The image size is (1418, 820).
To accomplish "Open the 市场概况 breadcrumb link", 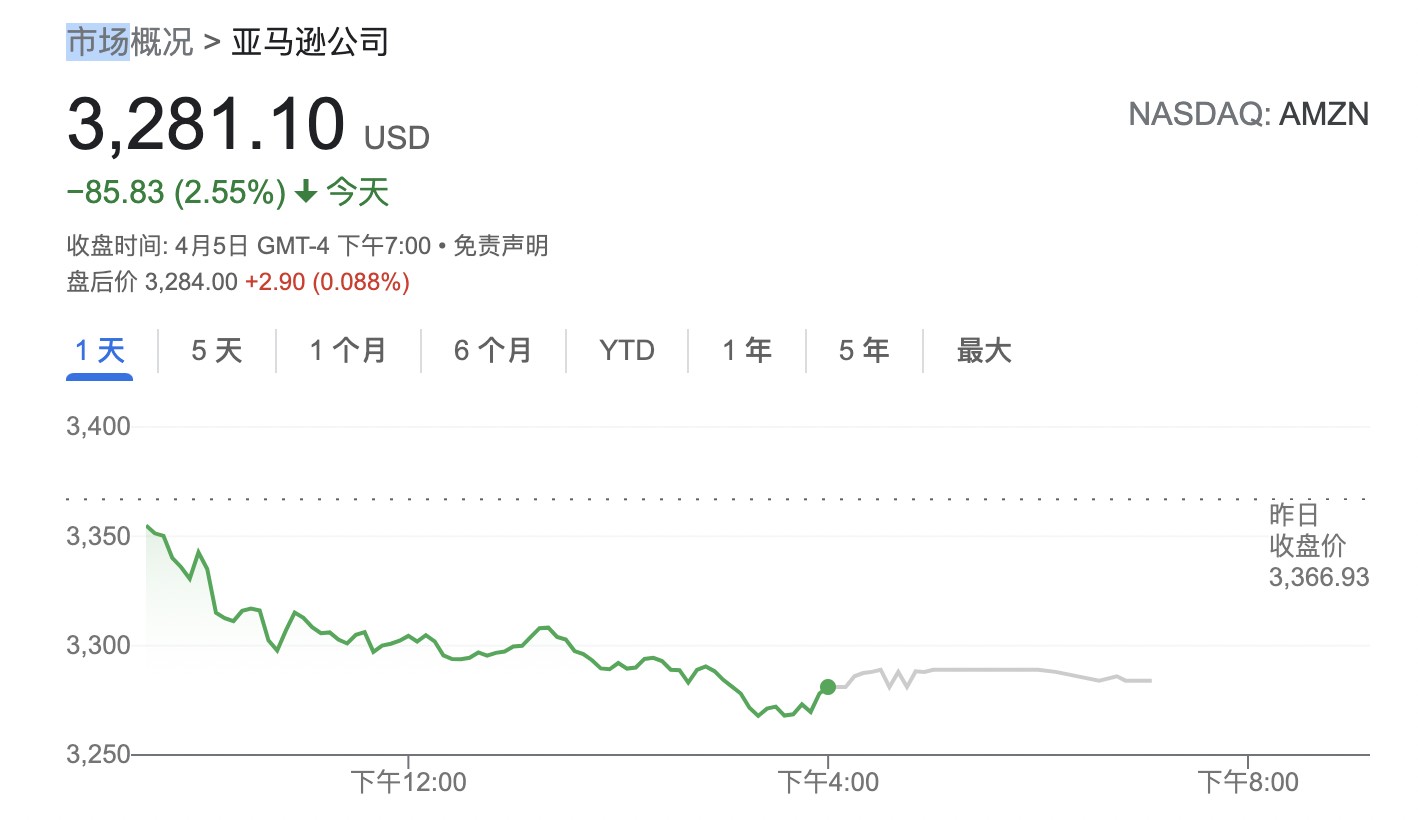I will pos(130,43).
